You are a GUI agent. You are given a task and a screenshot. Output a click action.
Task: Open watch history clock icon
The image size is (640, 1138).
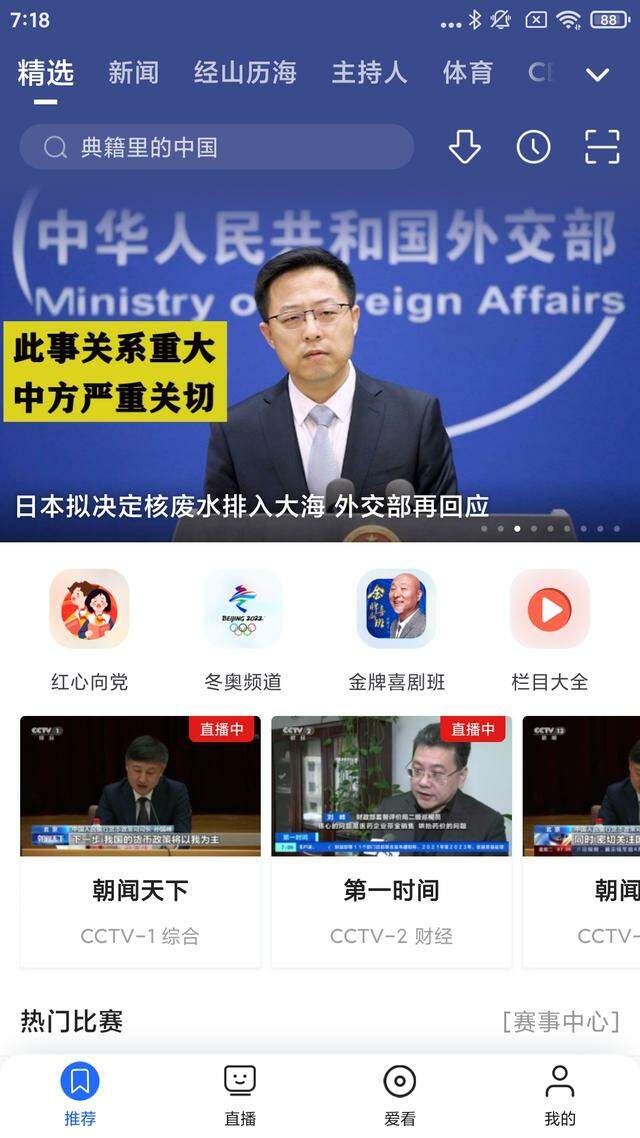coord(533,147)
